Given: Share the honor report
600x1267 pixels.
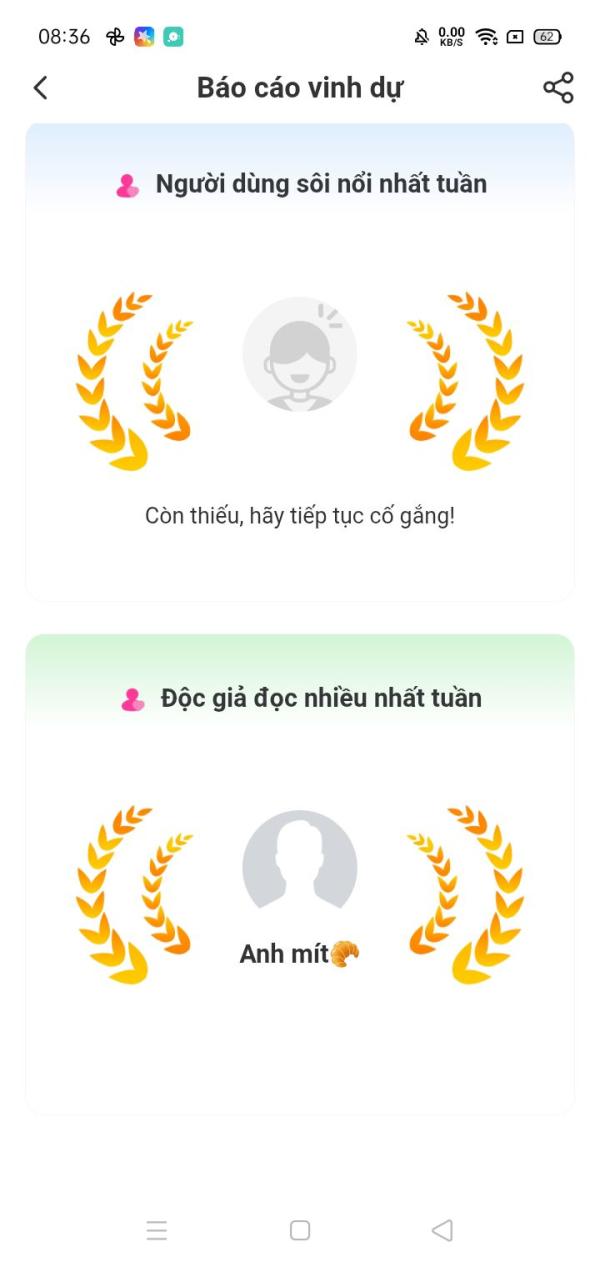Looking at the screenshot, I should click(x=558, y=88).
